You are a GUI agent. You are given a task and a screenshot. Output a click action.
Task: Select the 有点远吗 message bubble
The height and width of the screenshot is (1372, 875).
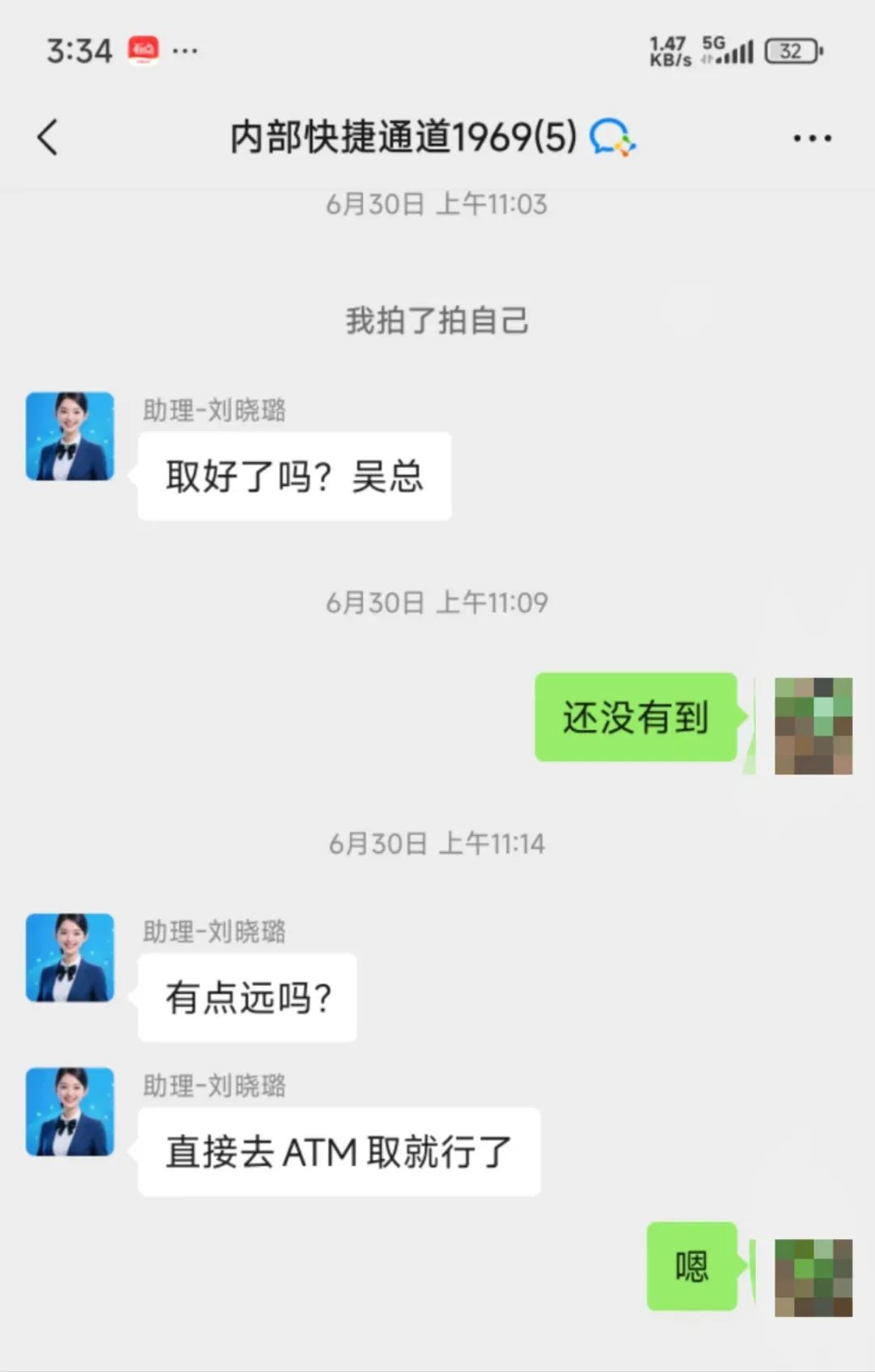247,998
